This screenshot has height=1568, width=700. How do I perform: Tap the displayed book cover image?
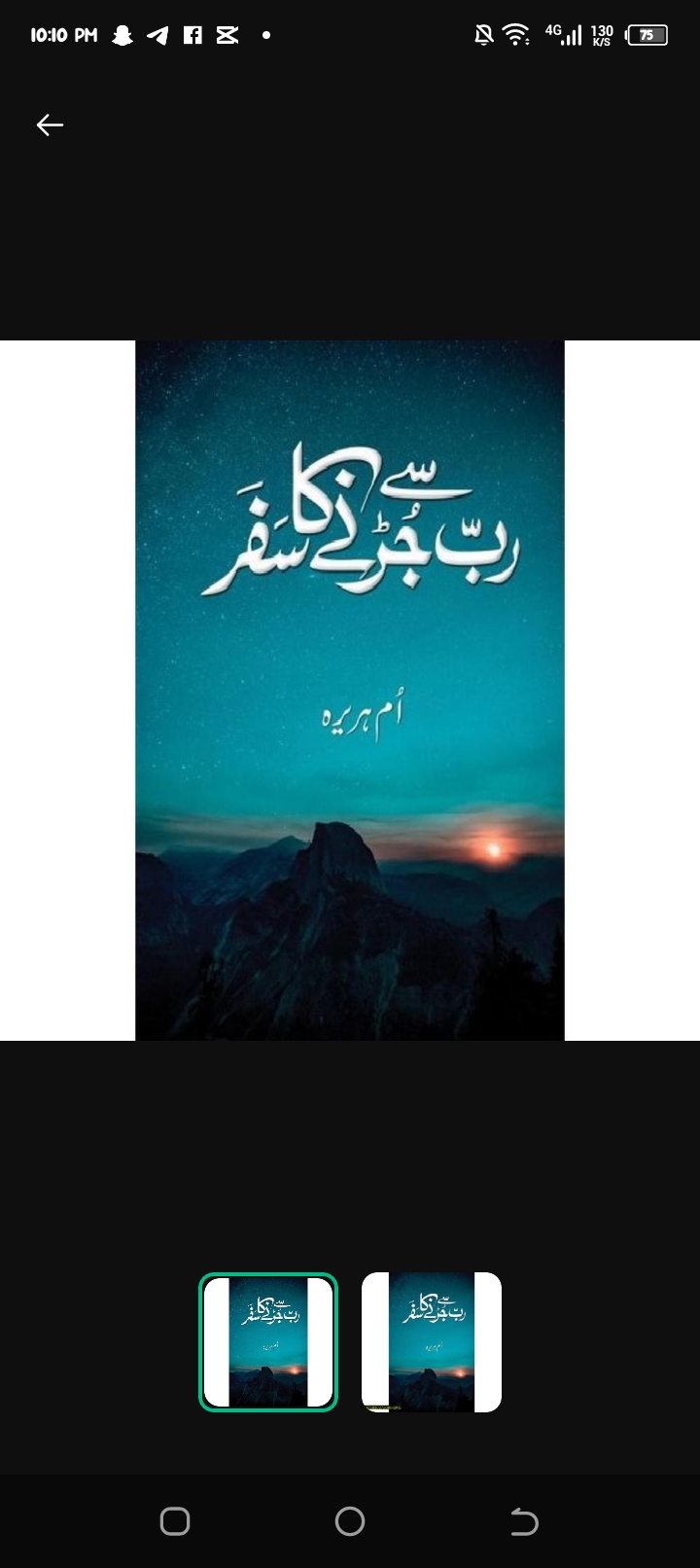(350, 691)
